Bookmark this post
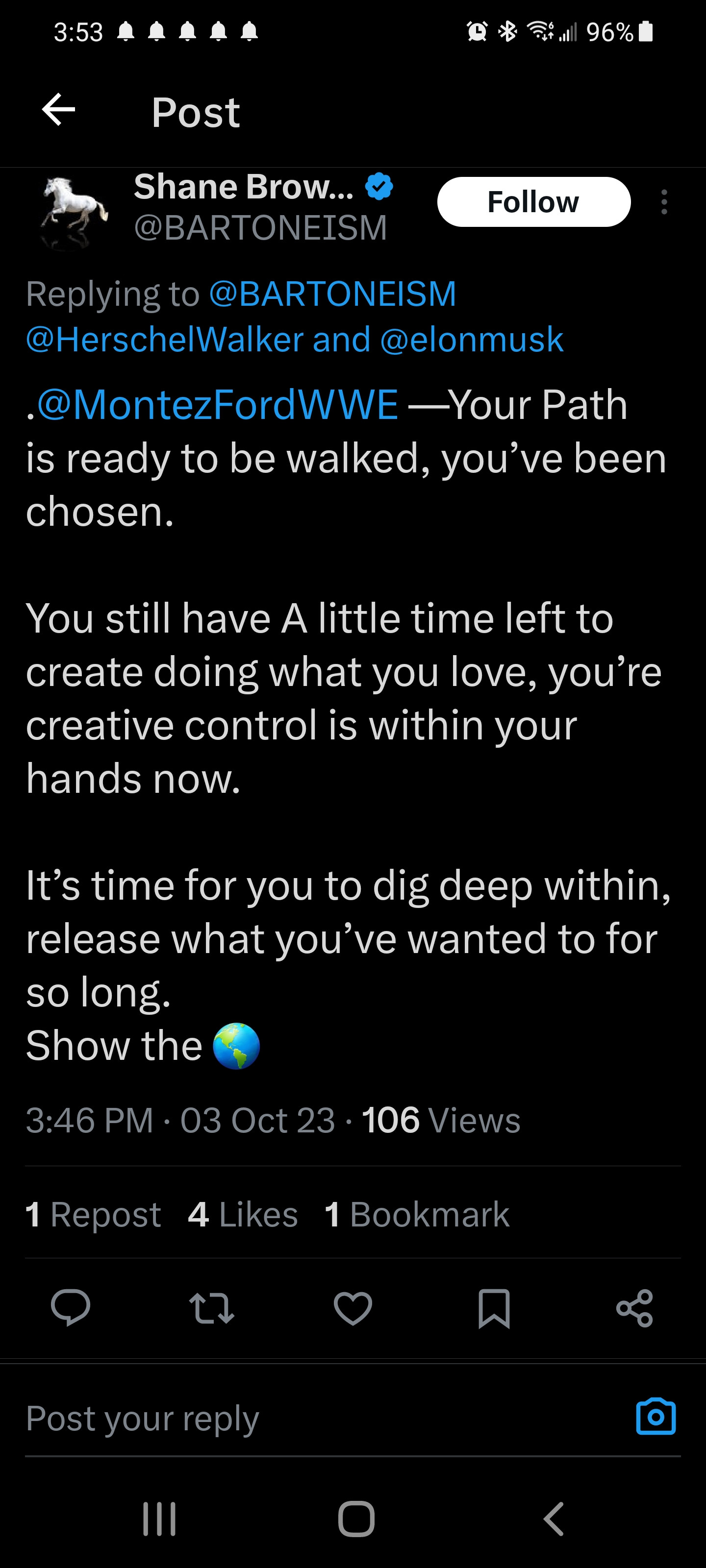The width and height of the screenshot is (706, 1568). 494,1308
